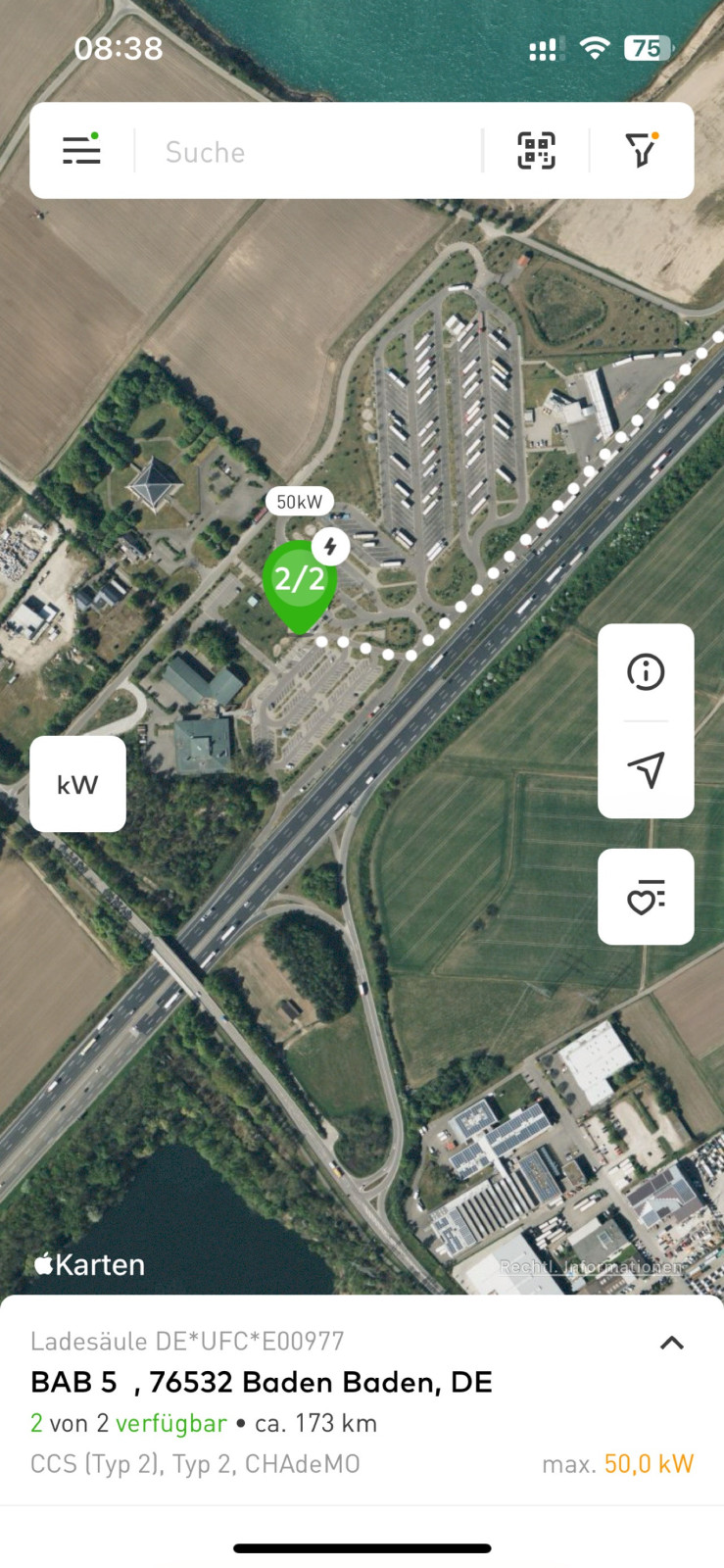This screenshot has width=724, height=1568.
Task: Check battery level indicator showing 75
Action: [646, 47]
